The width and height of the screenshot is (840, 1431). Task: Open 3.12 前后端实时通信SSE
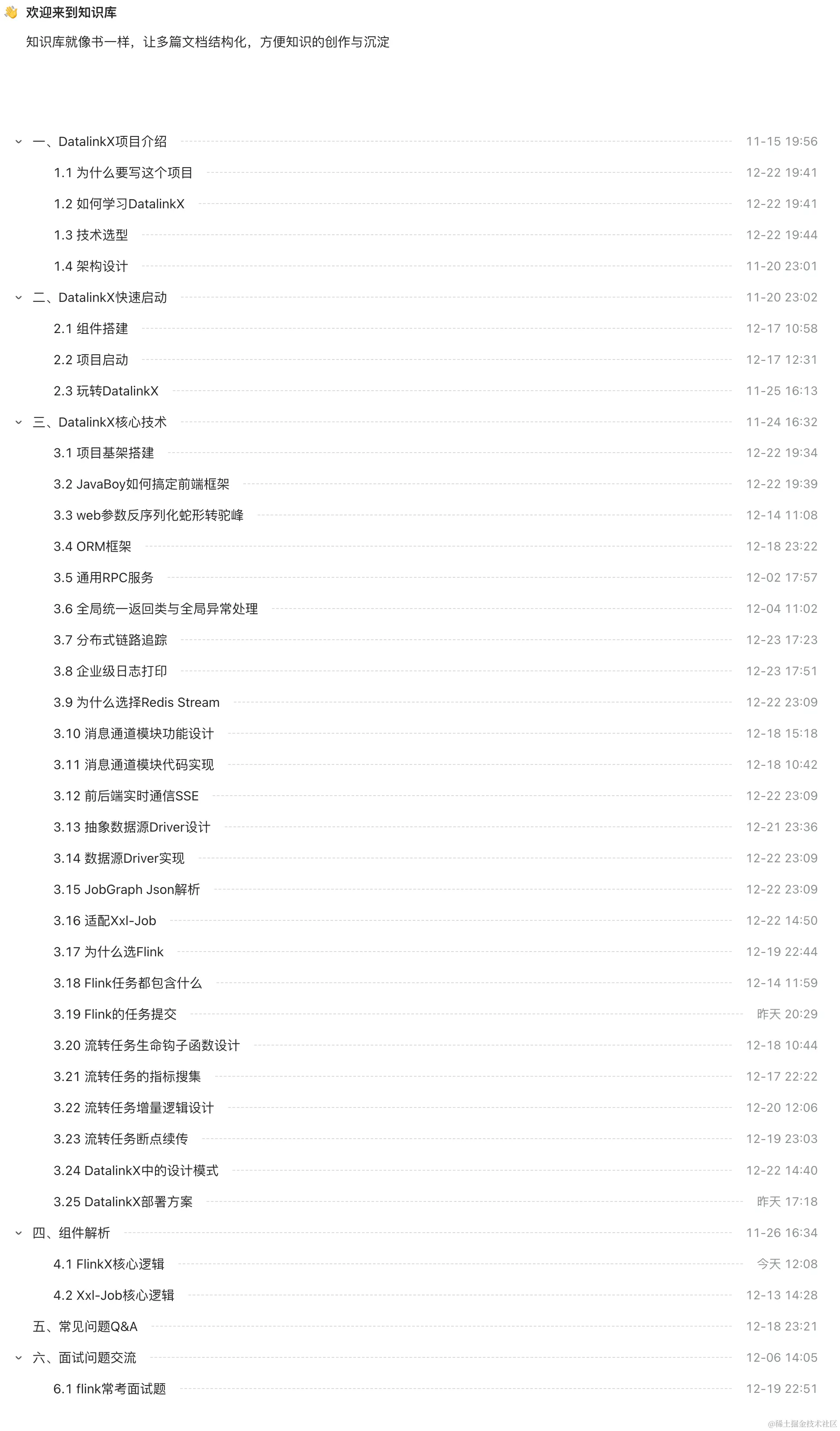pos(126,796)
